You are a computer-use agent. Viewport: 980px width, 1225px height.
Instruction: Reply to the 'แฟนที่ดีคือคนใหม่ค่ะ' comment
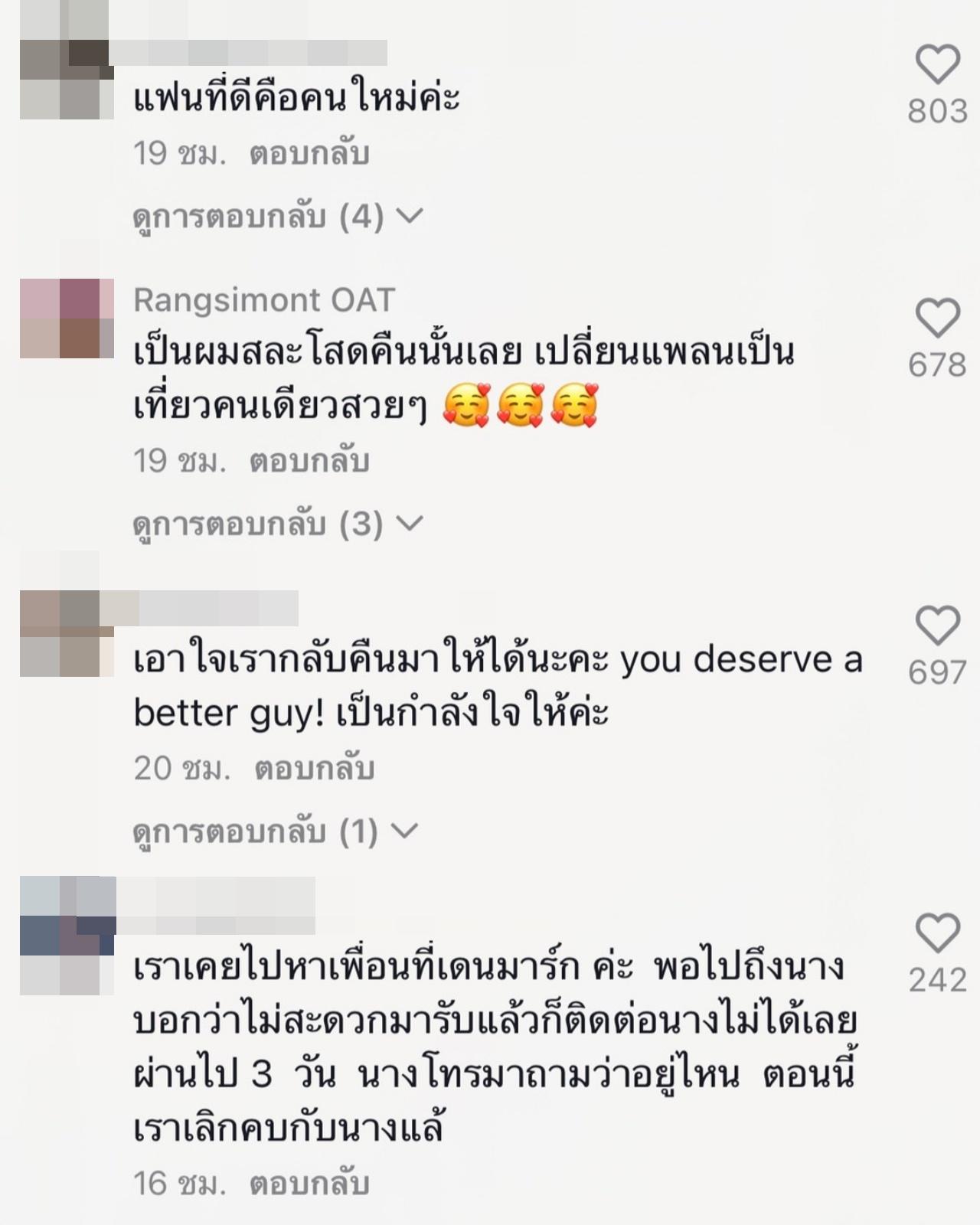coord(309,154)
